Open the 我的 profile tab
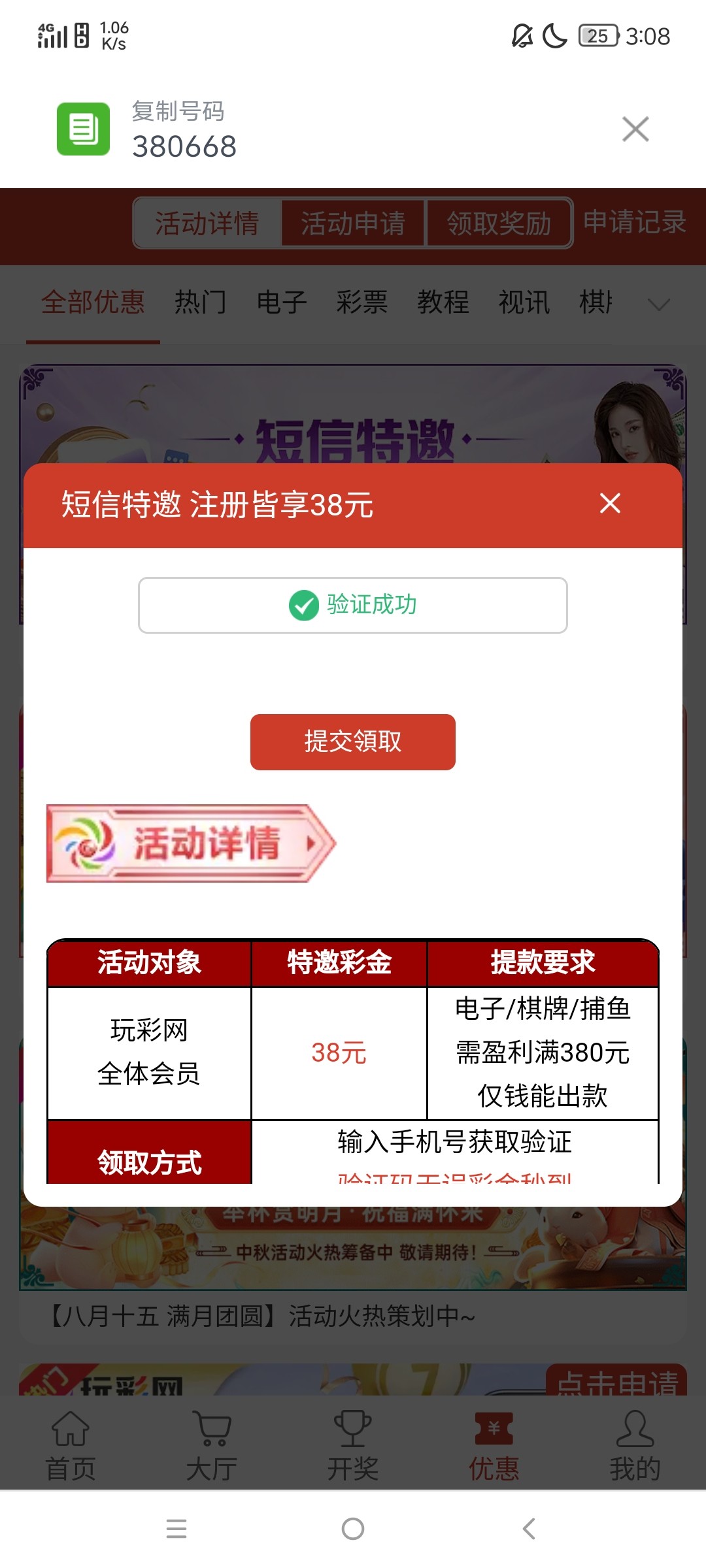706x1568 pixels. pyautogui.click(x=635, y=1445)
